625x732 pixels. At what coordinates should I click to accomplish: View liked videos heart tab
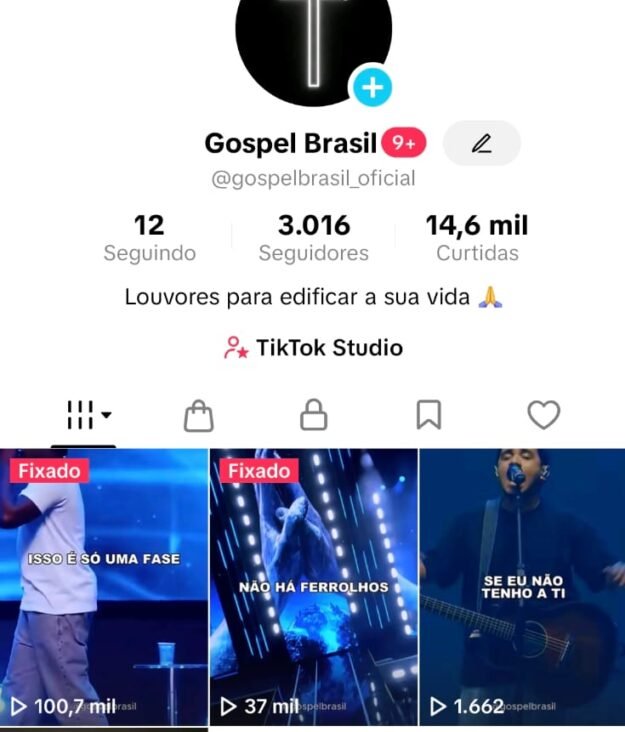(543, 415)
